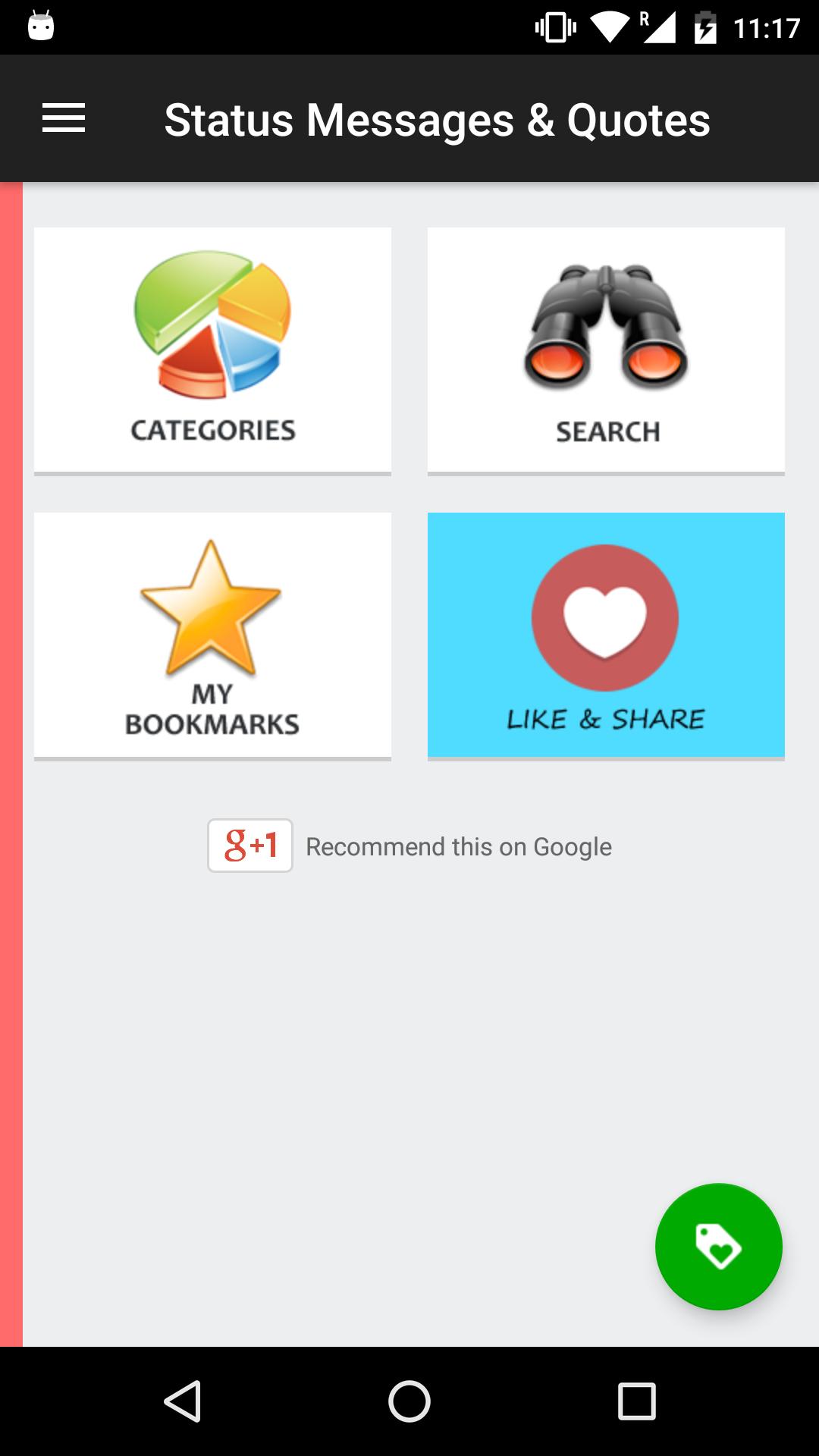Select the LIKE & SHARE tile
819x1456 pixels.
click(604, 635)
